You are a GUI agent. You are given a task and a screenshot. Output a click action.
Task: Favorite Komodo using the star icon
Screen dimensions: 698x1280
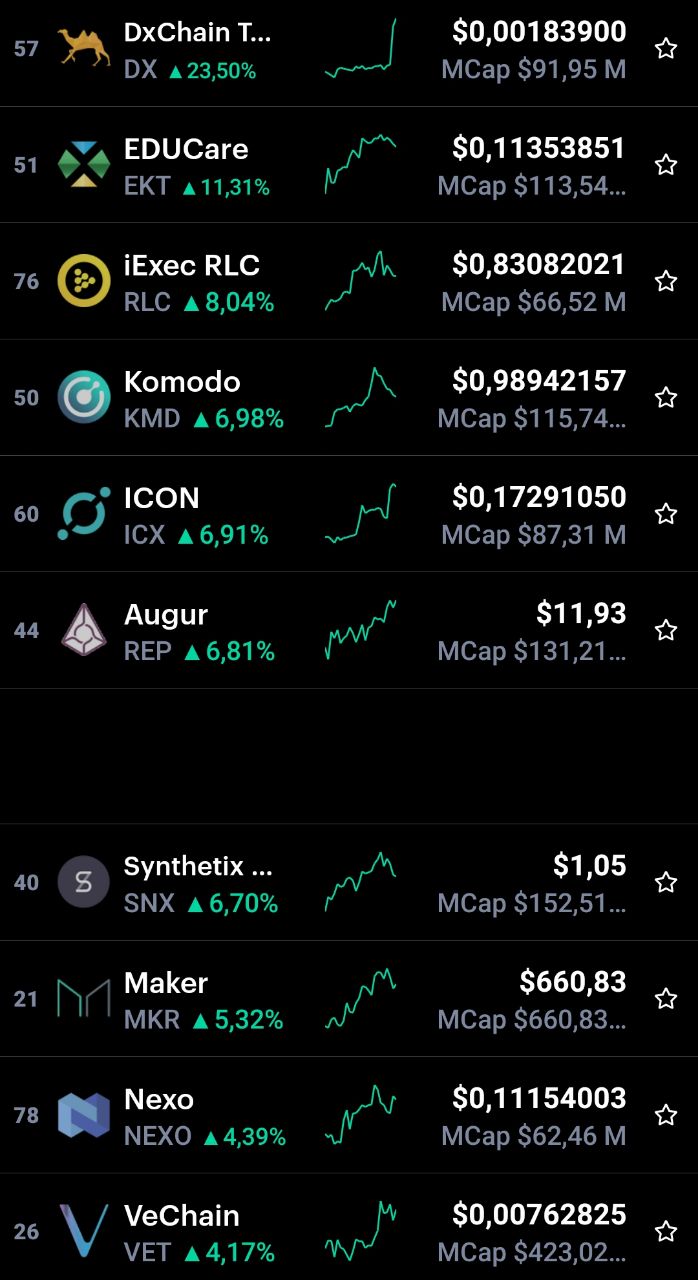pyautogui.click(x=666, y=398)
